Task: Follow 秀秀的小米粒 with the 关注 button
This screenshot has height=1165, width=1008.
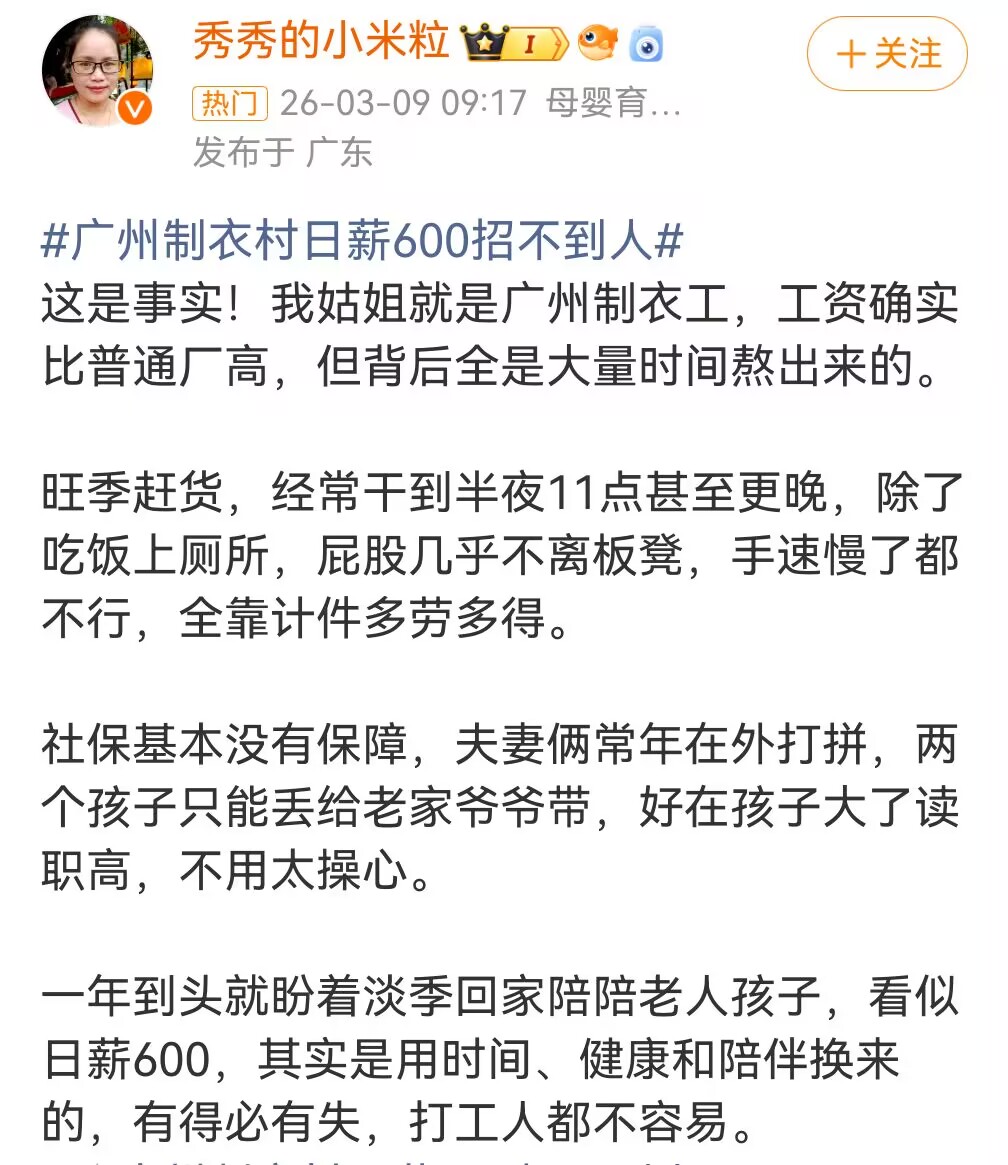Action: [887, 54]
